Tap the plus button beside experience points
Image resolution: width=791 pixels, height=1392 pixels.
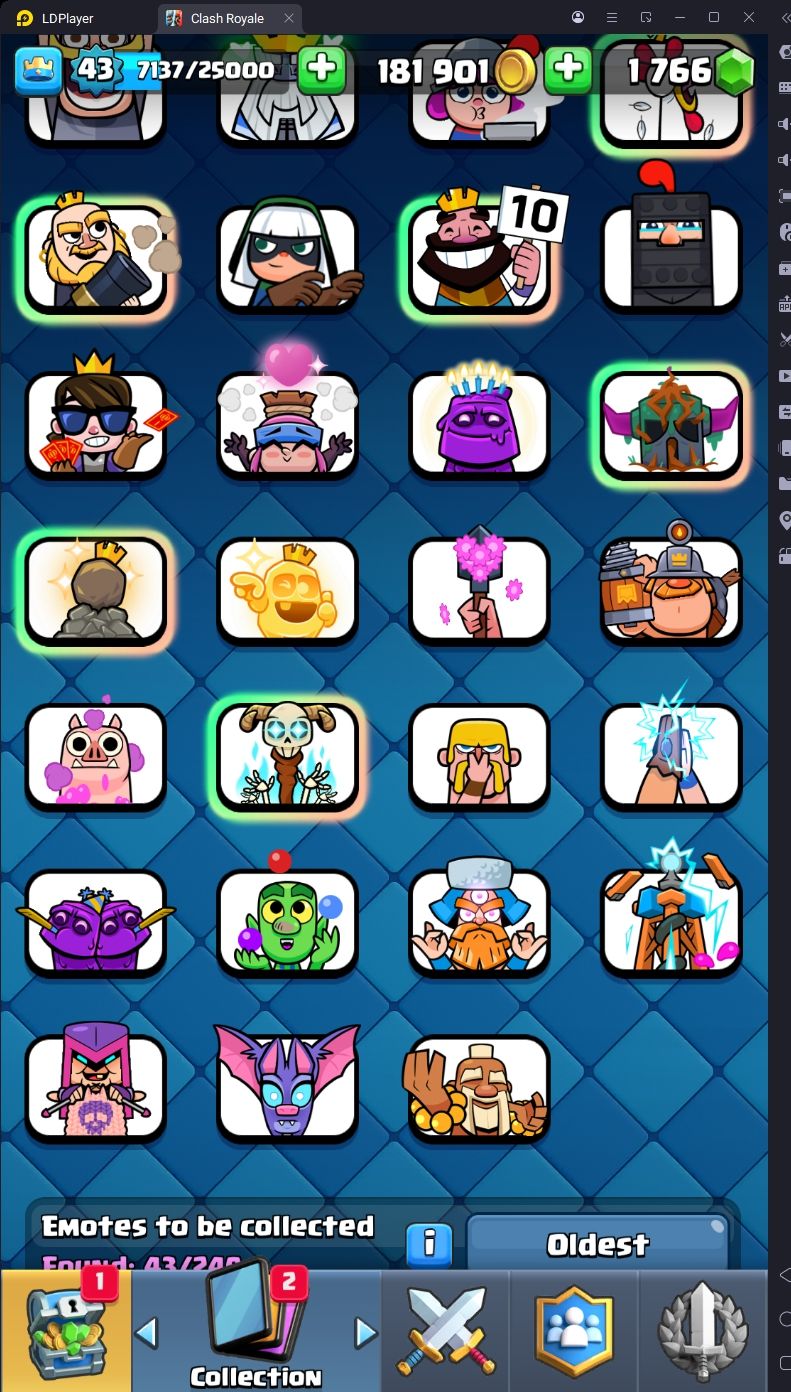click(x=321, y=69)
